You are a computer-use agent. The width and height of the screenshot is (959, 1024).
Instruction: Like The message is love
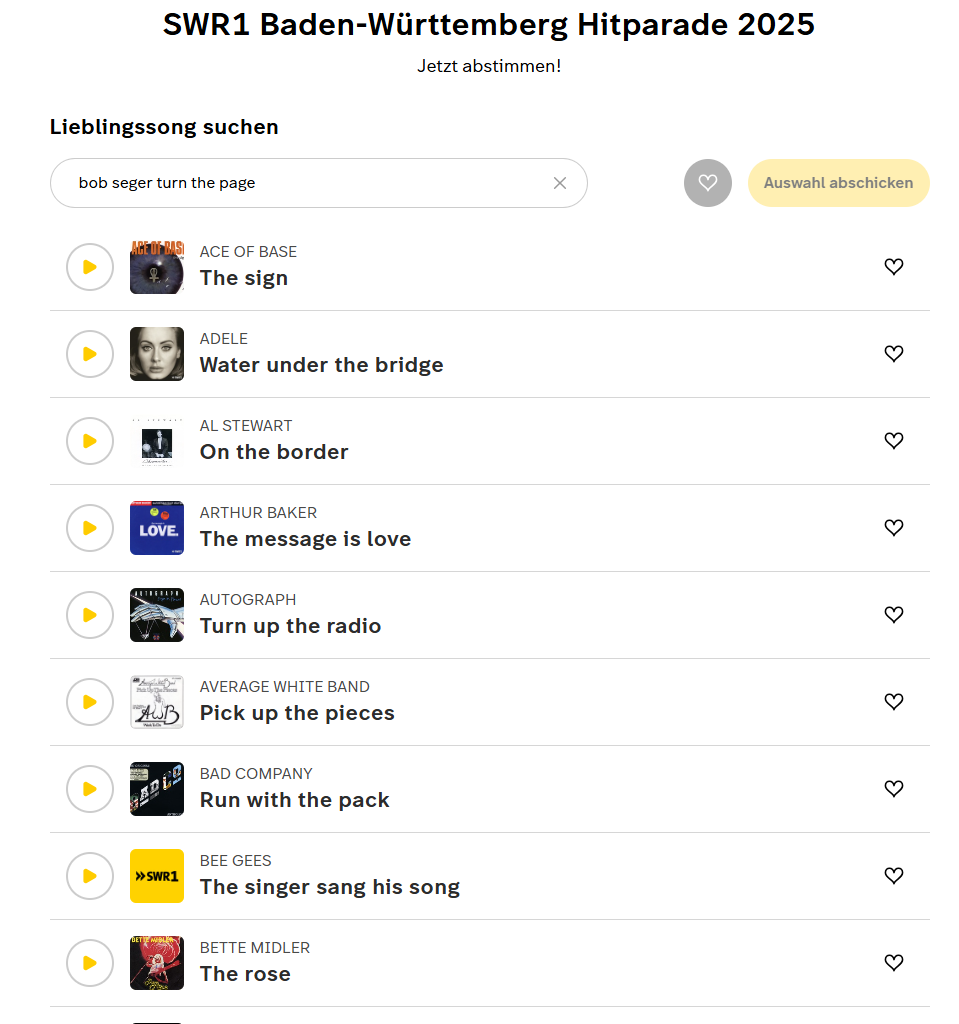point(894,528)
